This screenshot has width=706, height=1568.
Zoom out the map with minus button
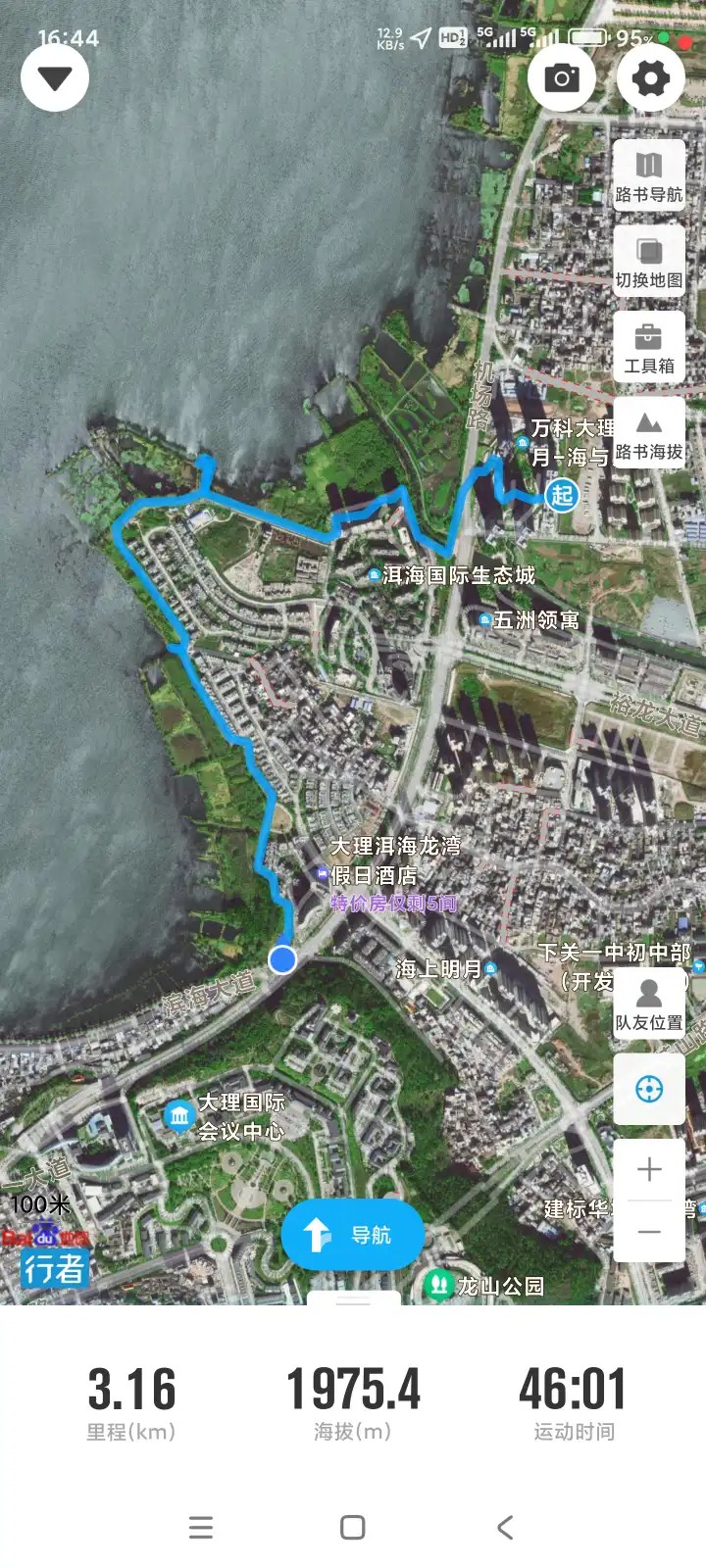click(x=648, y=1232)
